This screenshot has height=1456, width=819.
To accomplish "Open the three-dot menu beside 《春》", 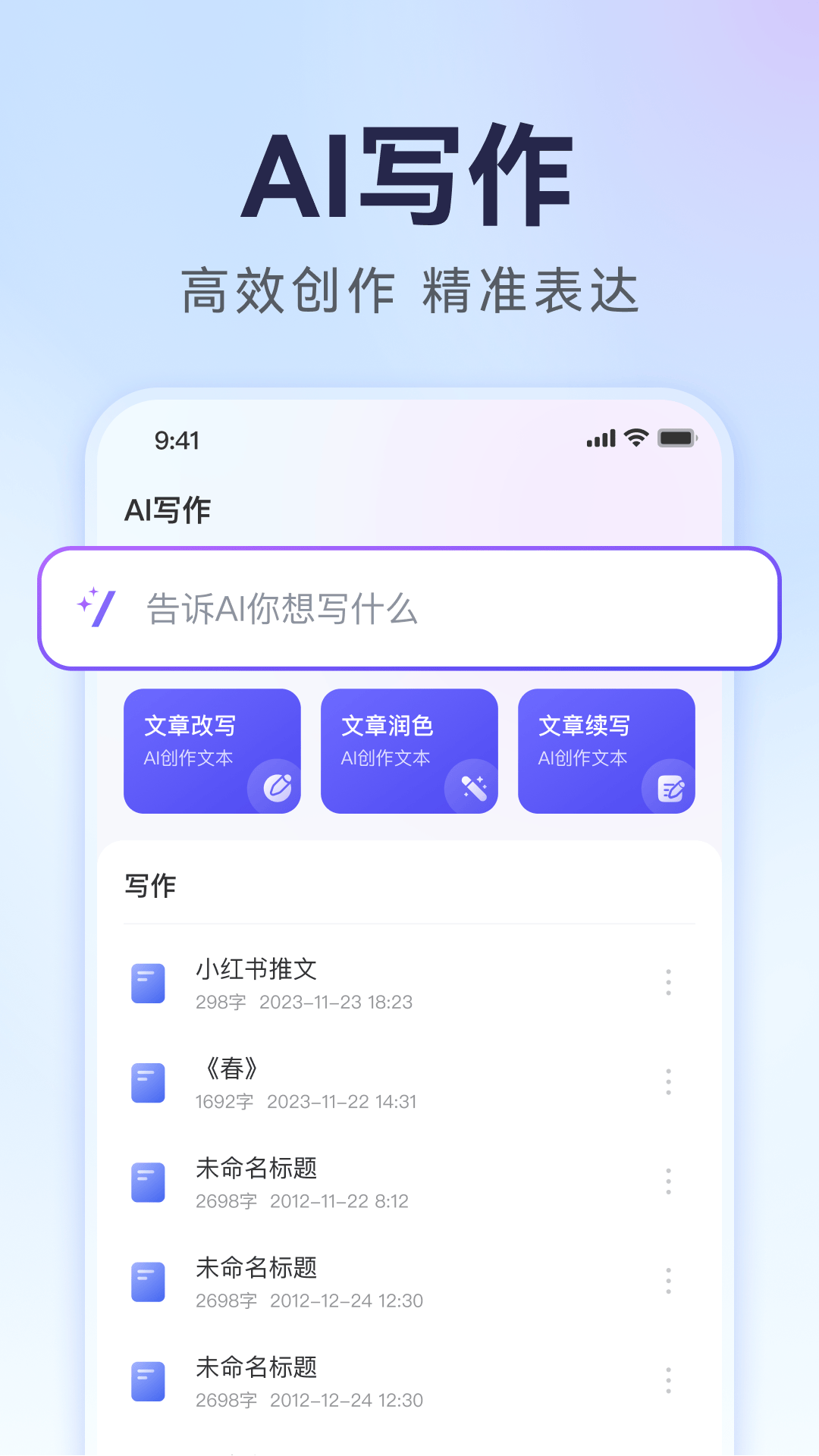I will (x=668, y=1082).
